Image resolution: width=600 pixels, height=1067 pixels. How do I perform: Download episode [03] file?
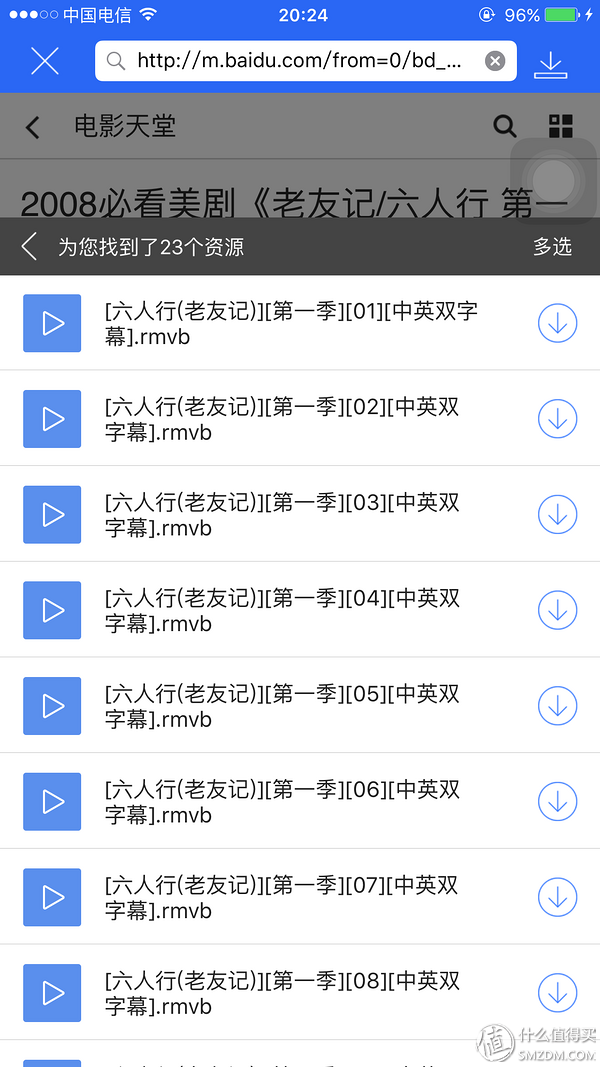(x=557, y=514)
